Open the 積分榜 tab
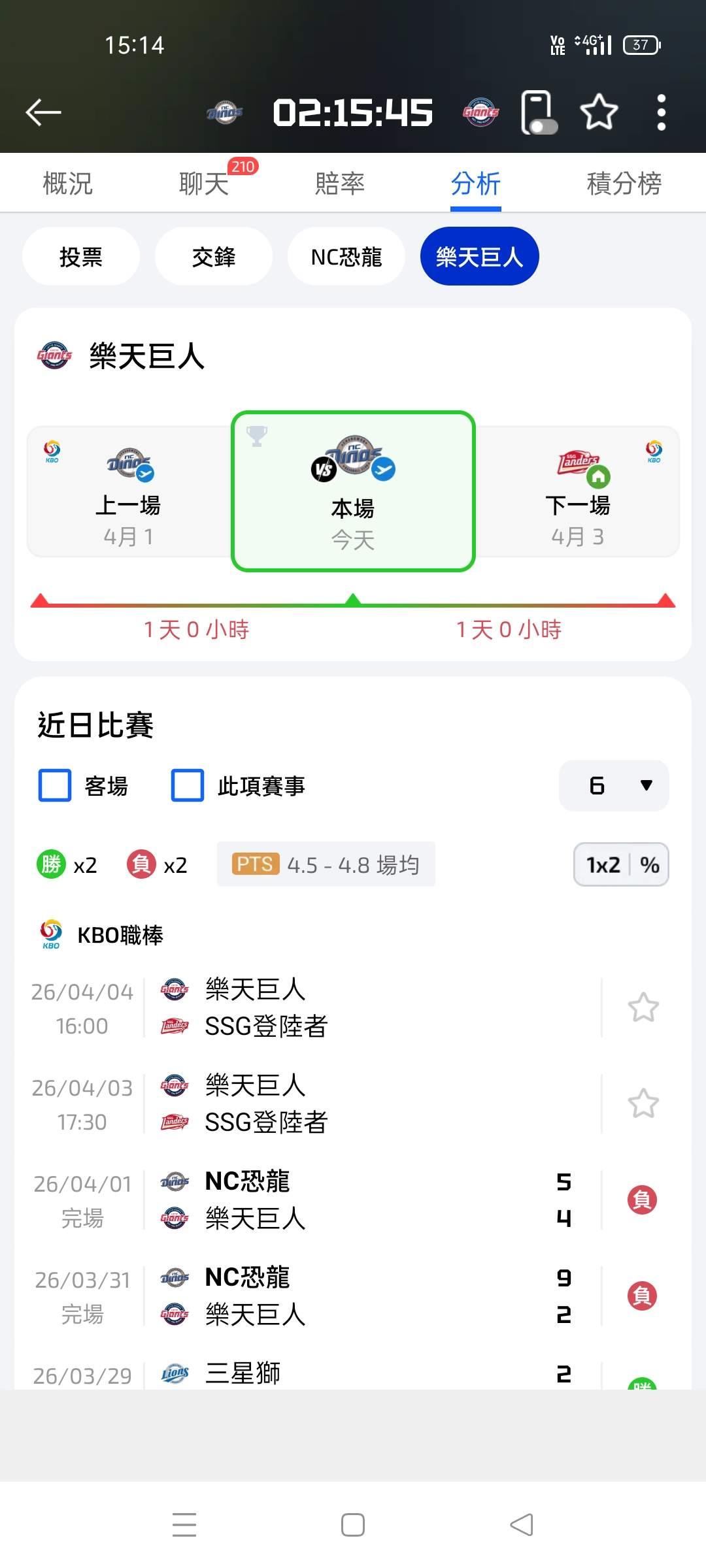The height and width of the screenshot is (1568, 706). [x=624, y=183]
